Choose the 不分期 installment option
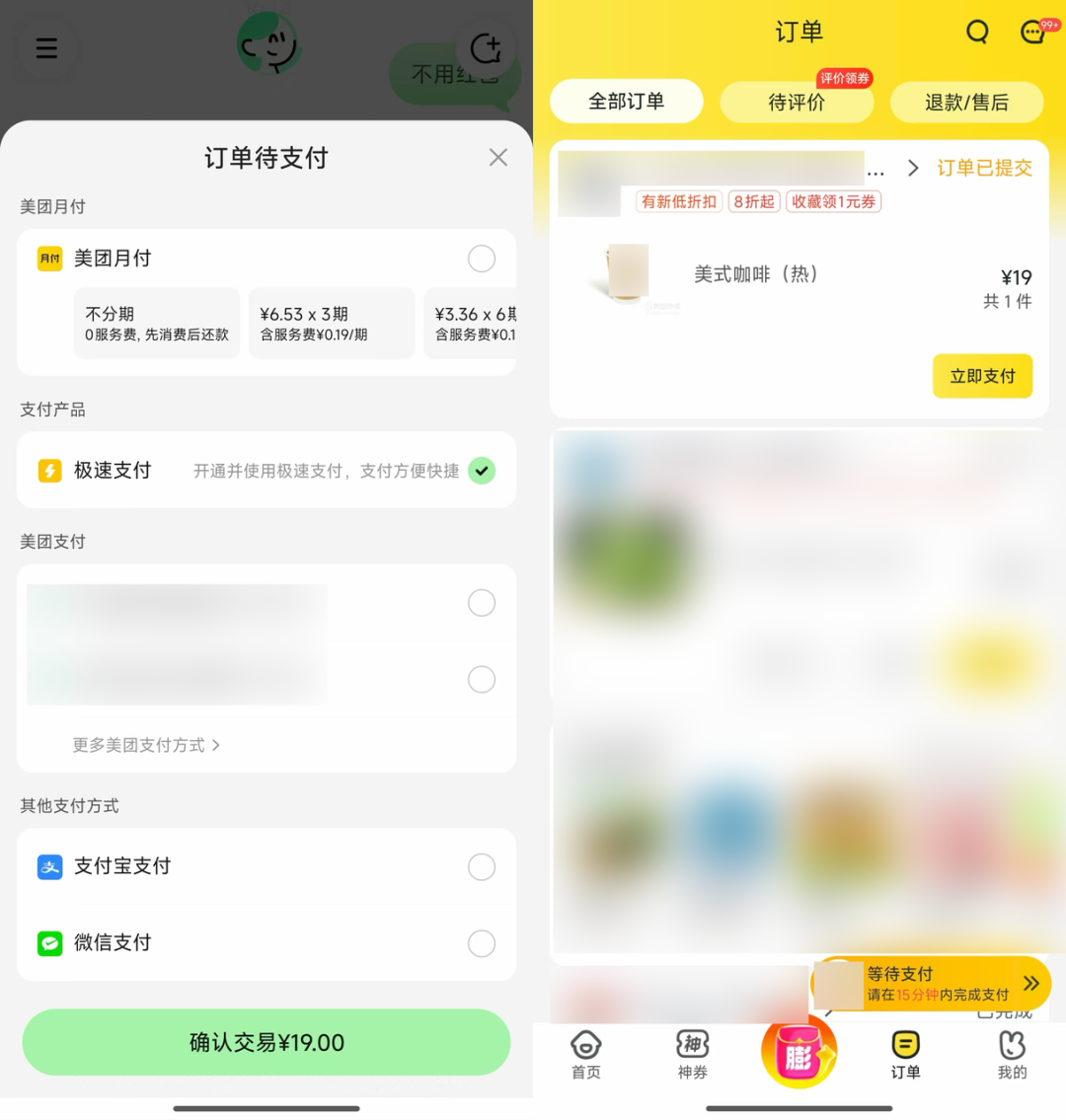1066x1120 pixels. click(x=157, y=324)
